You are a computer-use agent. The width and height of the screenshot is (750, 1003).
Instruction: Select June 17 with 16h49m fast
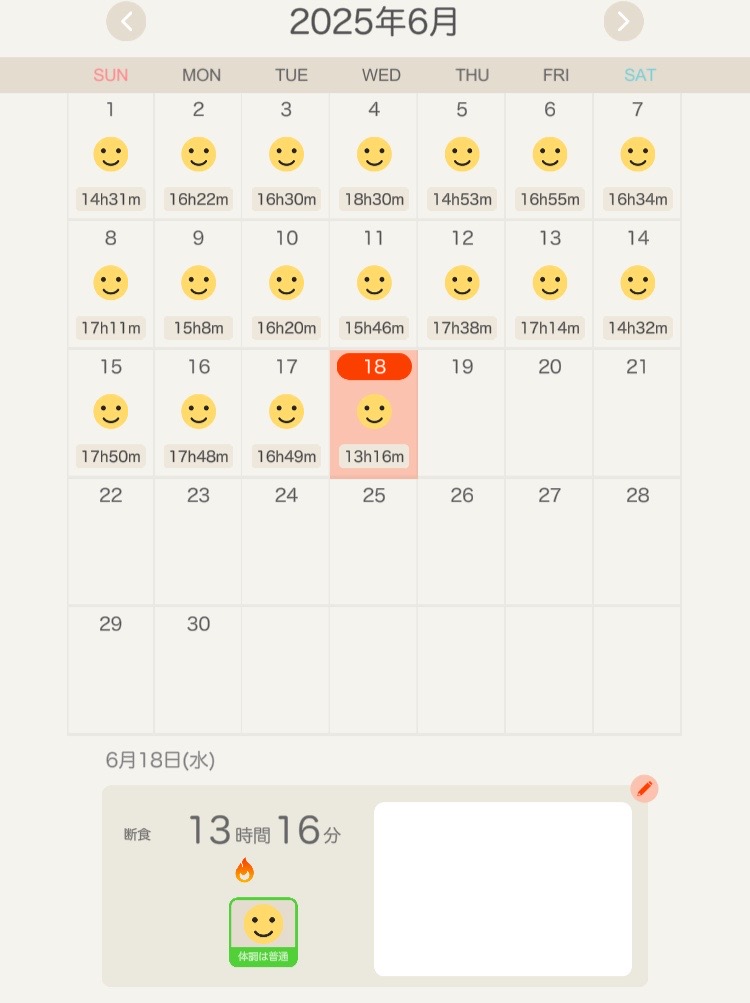click(x=286, y=413)
